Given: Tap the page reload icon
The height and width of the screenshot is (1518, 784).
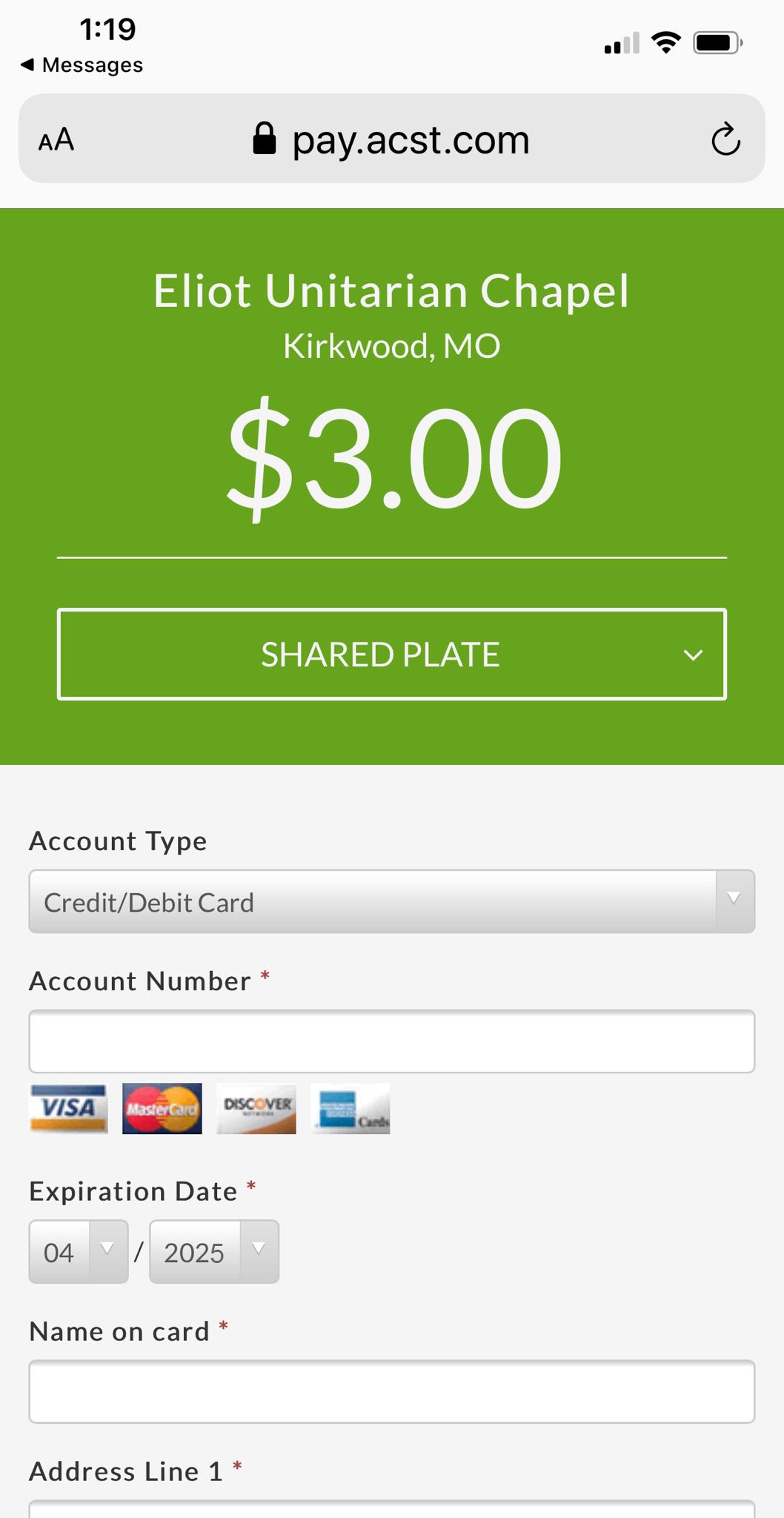Looking at the screenshot, I should coord(727,139).
